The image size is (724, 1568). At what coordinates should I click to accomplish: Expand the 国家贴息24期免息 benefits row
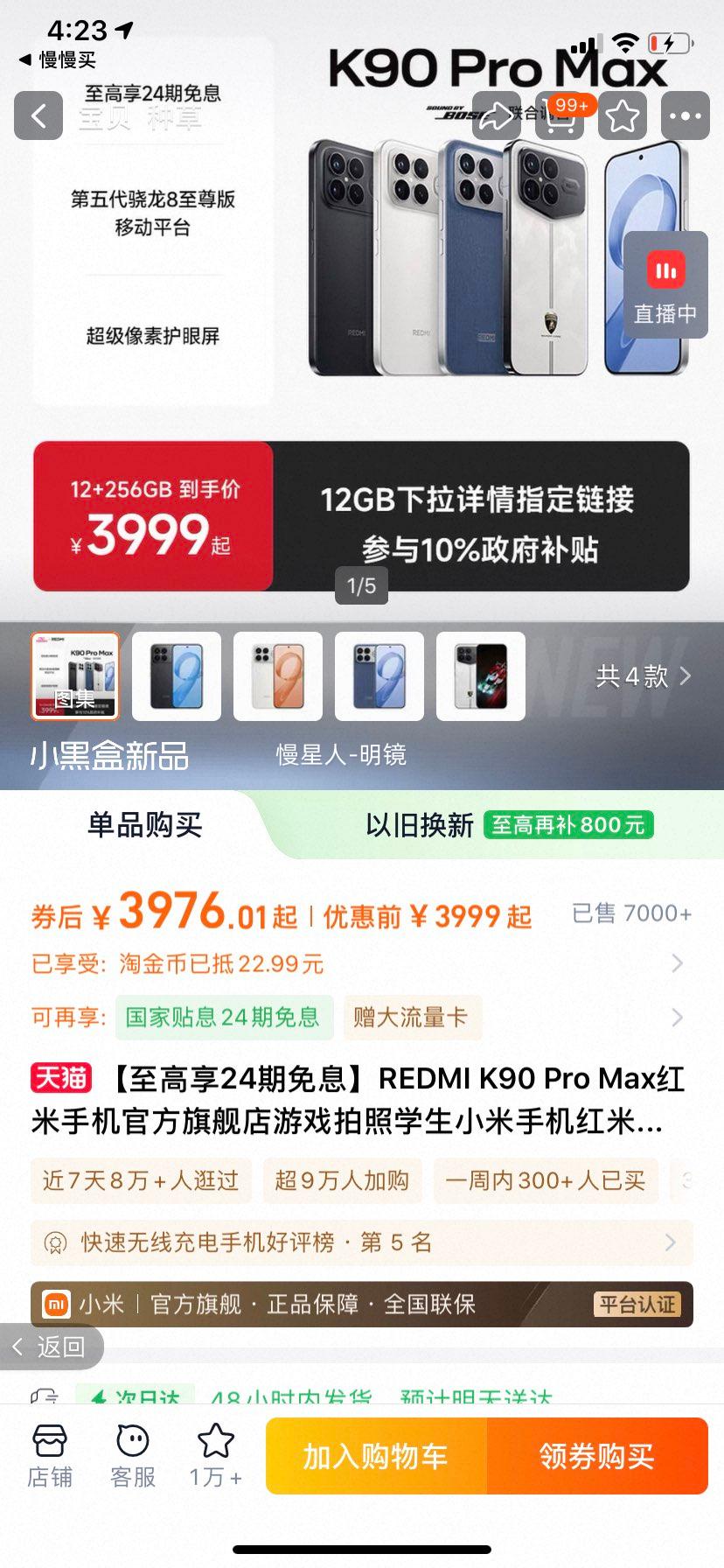coord(362,1018)
